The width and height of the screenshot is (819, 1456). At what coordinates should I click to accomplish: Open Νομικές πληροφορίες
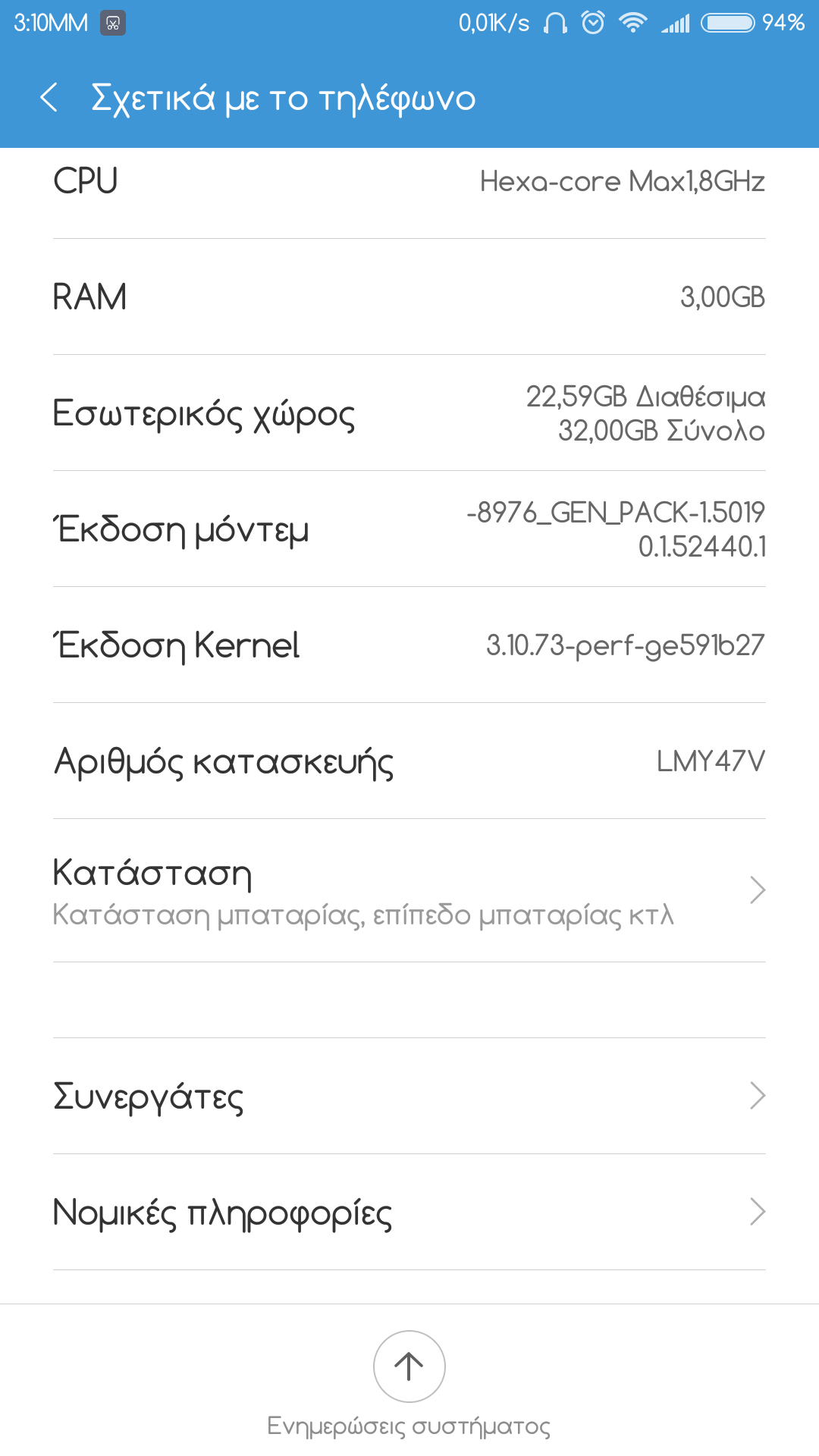(x=409, y=1212)
